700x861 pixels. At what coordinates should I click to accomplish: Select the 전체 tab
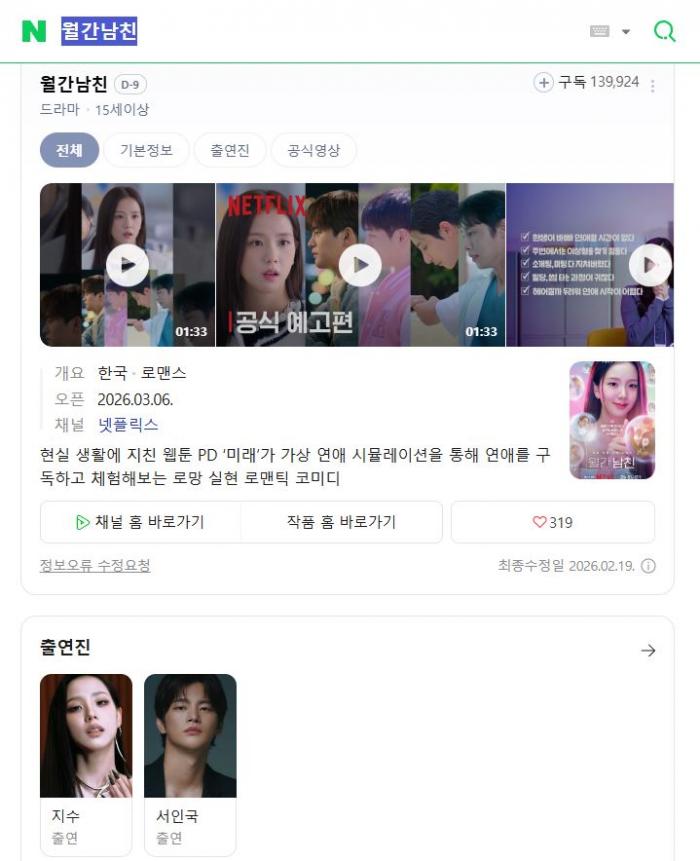tap(69, 150)
